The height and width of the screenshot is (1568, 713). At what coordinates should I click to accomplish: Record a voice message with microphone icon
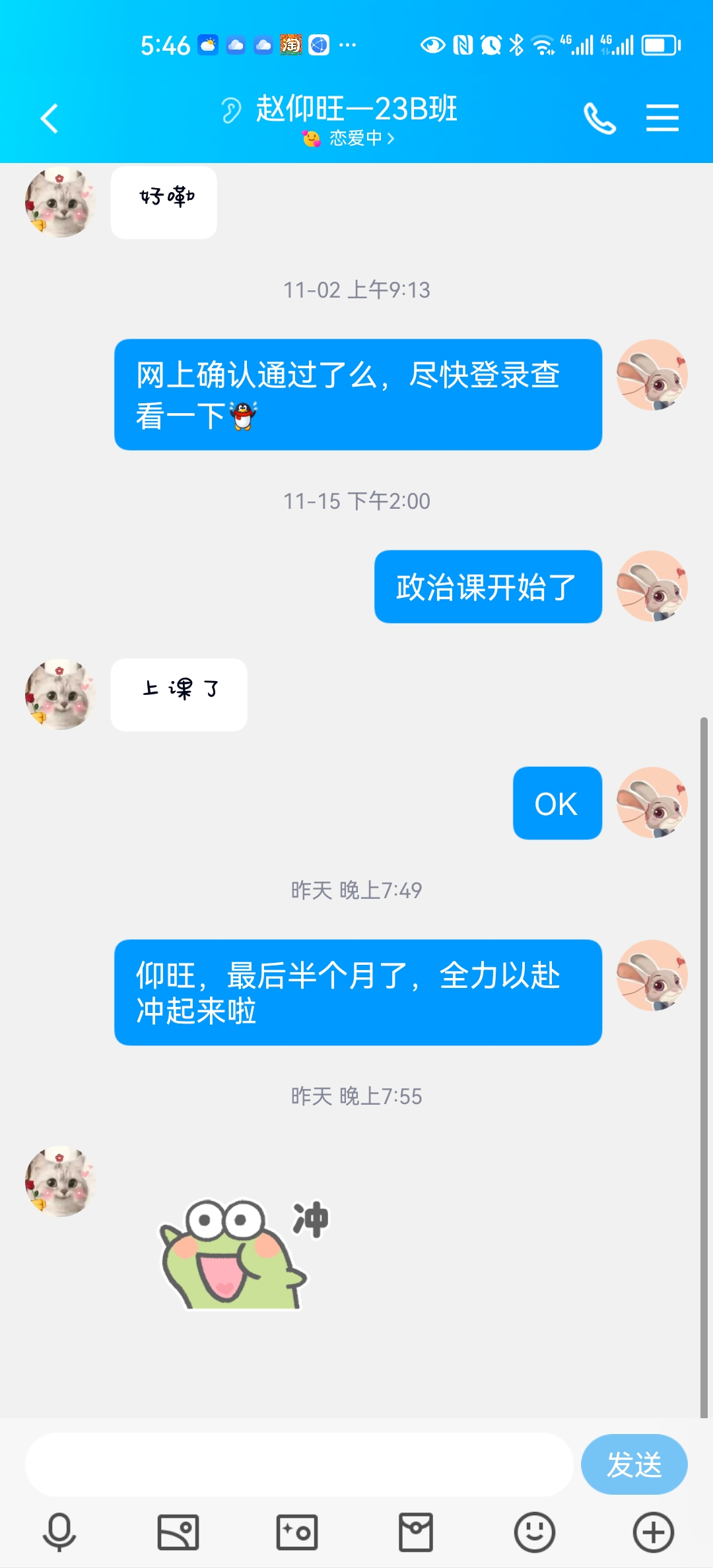(x=59, y=1532)
